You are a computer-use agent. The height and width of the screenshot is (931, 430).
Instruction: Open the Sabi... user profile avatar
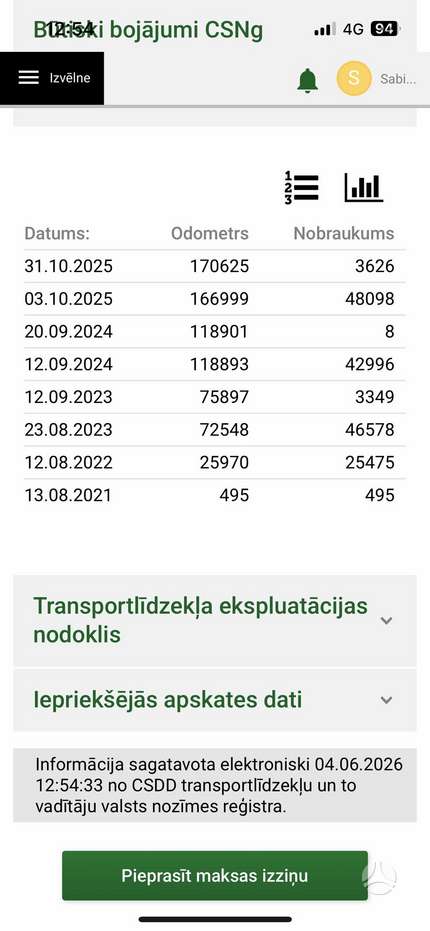tap(354, 78)
